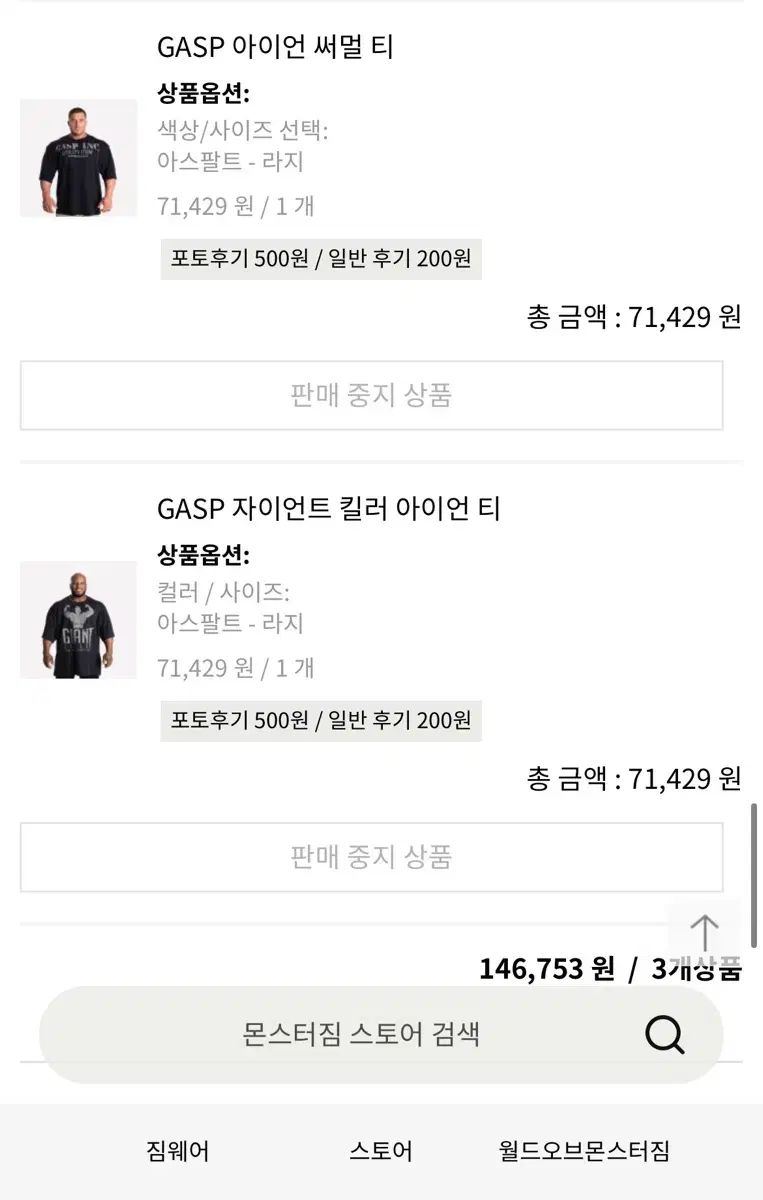Tap 판매 중지 상품 button under 아이언 써멀 티
763x1200 pixels.
tap(371, 395)
